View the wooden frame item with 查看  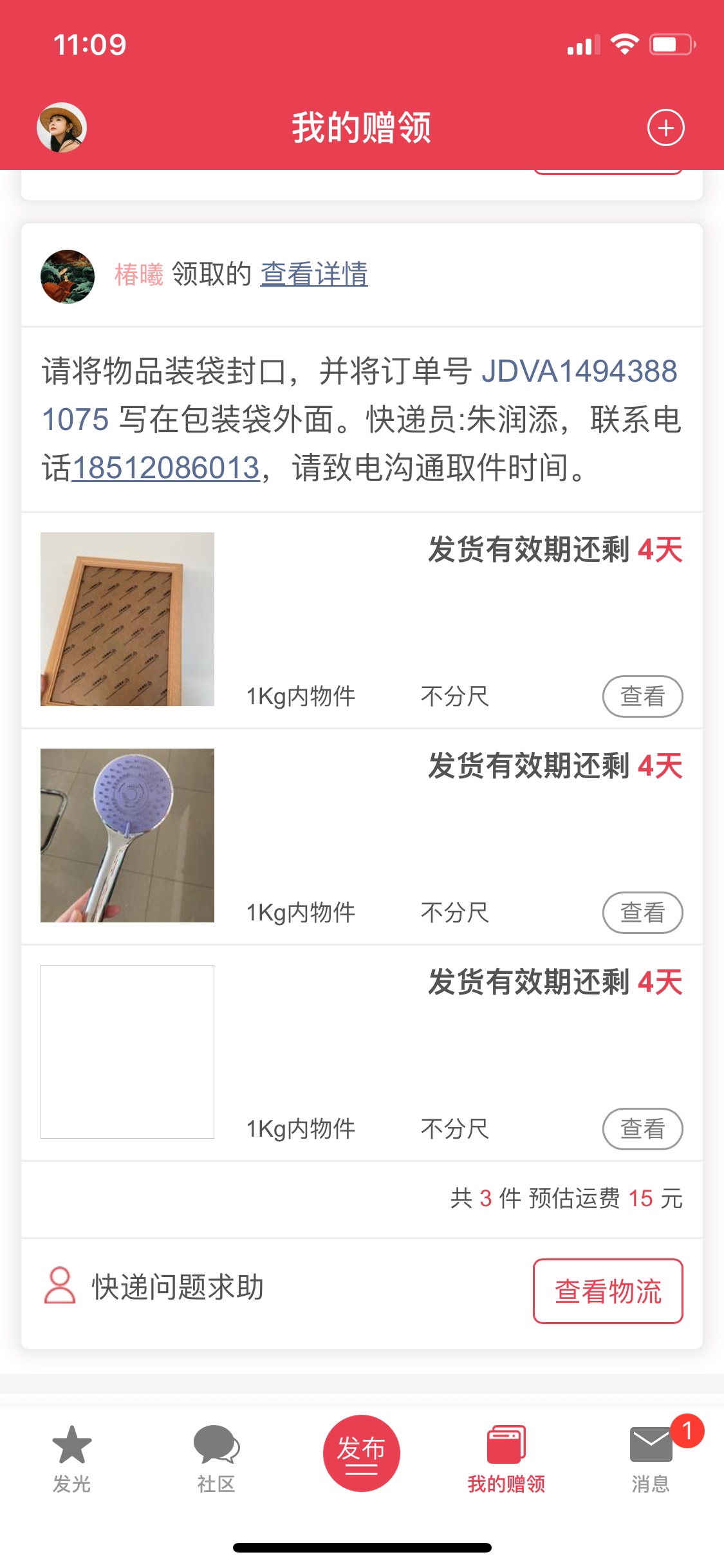642,696
